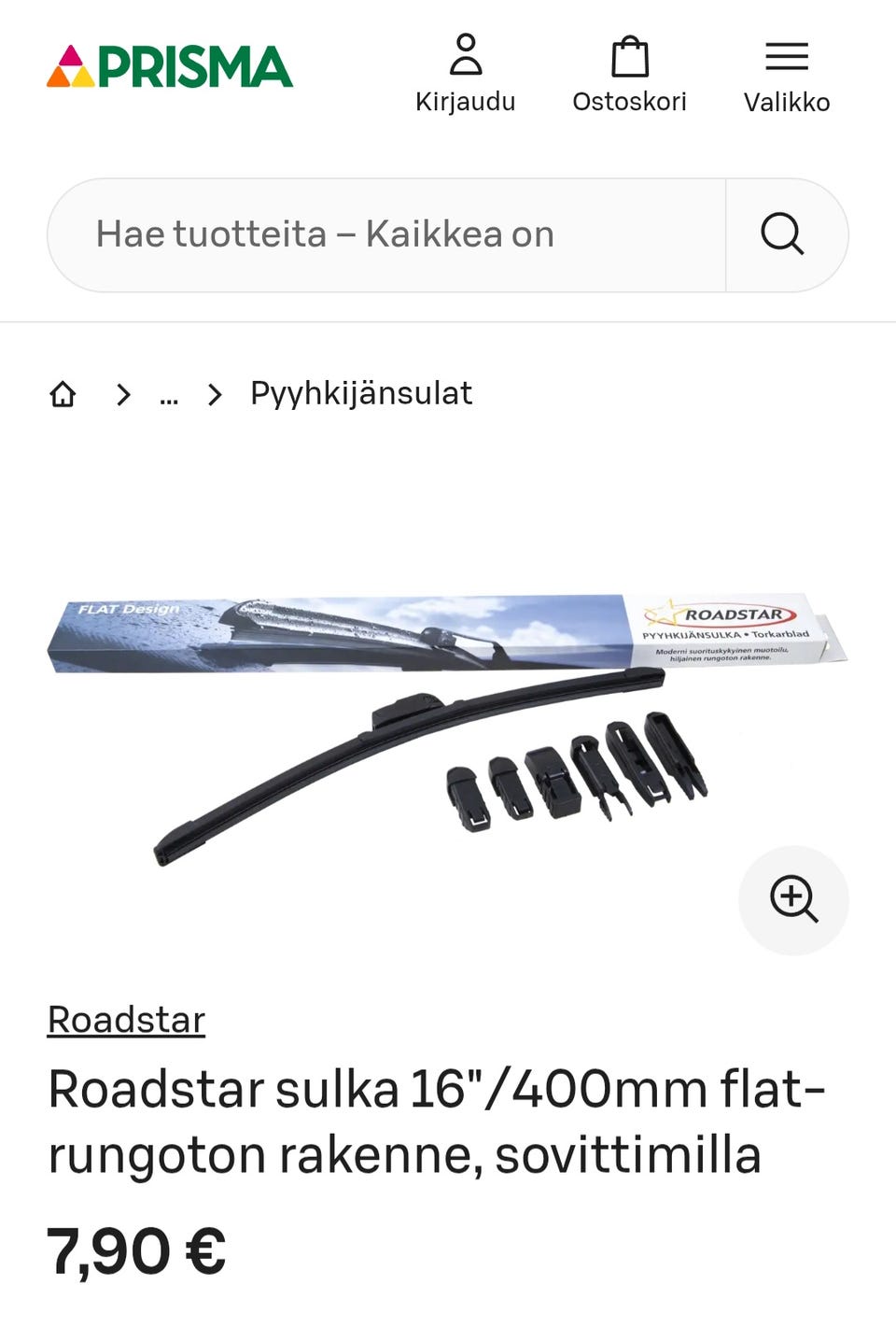Click the home icon in breadcrumb

click(63, 393)
